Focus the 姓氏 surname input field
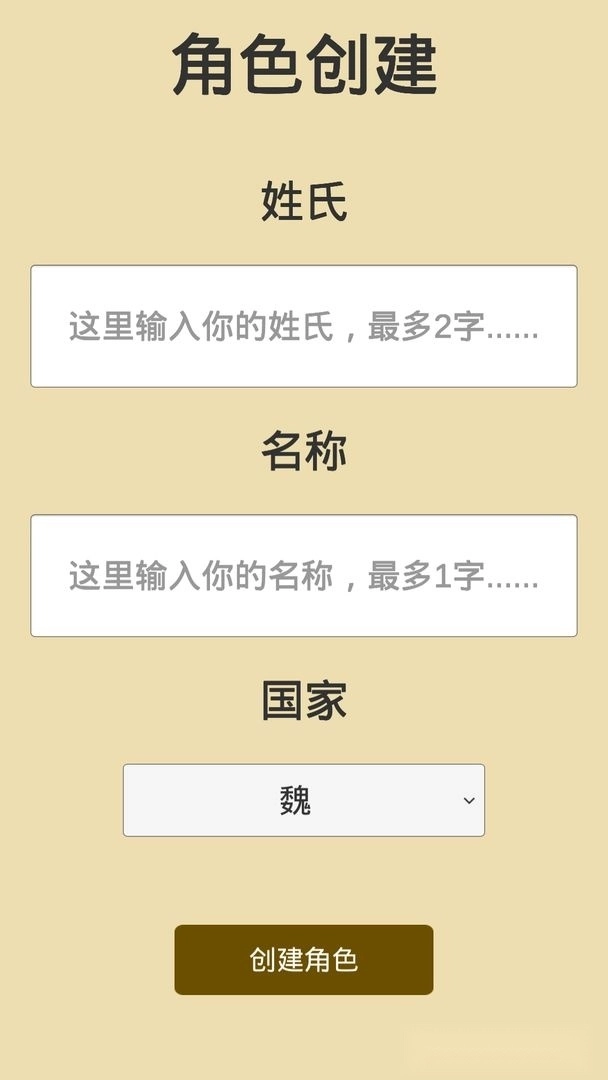The width and height of the screenshot is (608, 1080). pyautogui.click(x=303, y=326)
